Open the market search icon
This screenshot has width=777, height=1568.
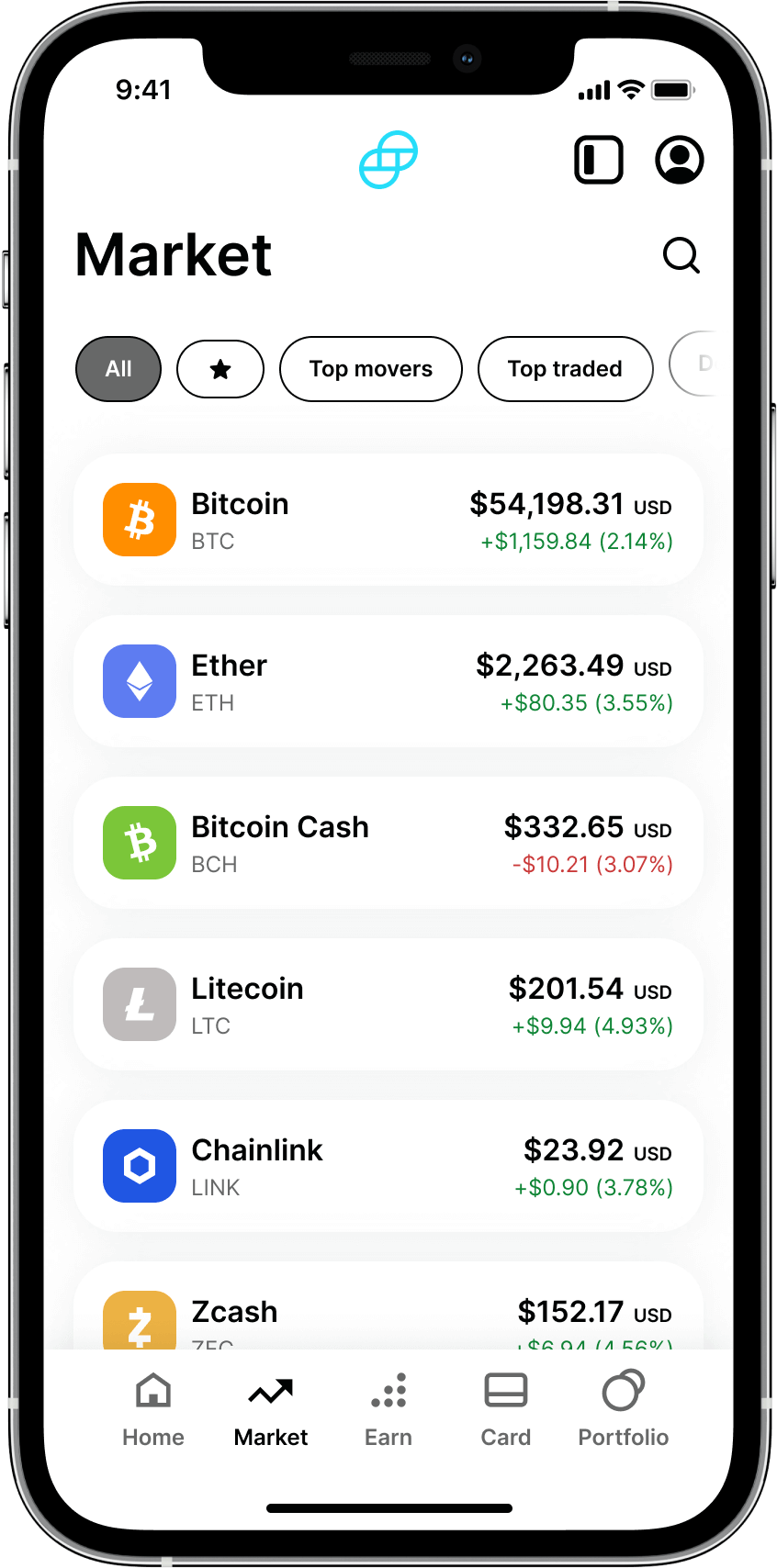(681, 255)
